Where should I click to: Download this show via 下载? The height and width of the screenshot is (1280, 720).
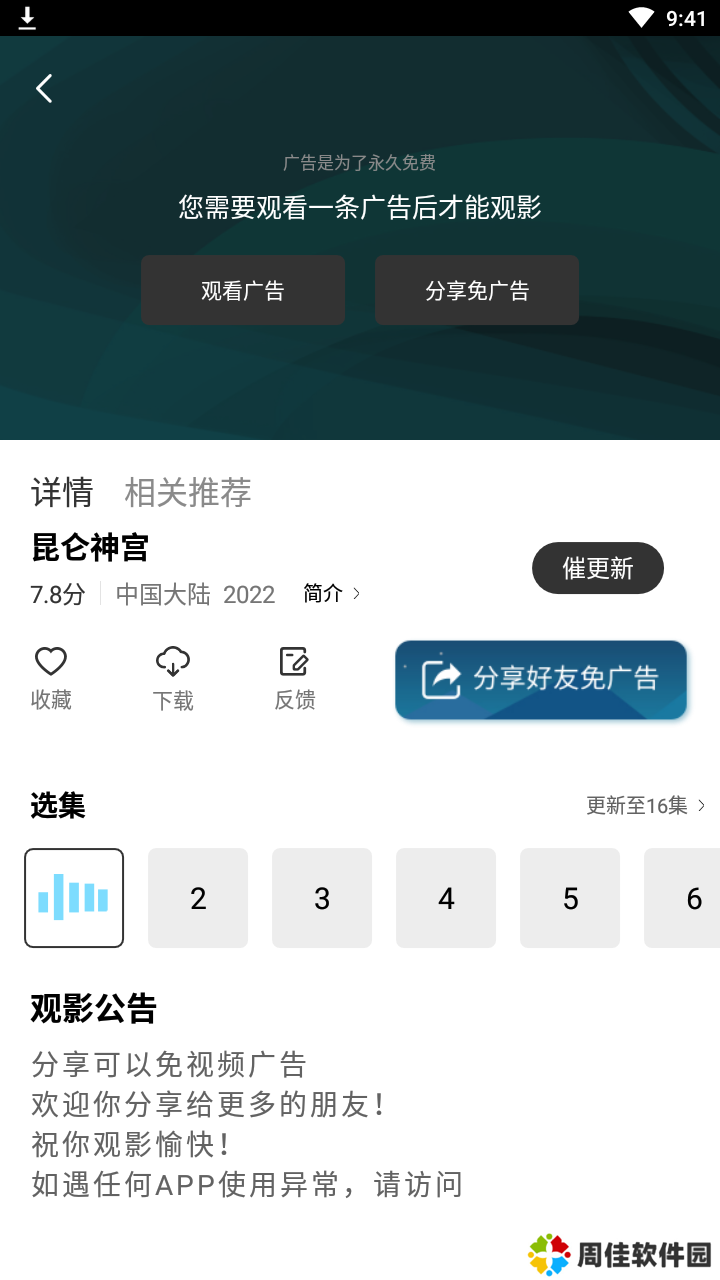173,678
